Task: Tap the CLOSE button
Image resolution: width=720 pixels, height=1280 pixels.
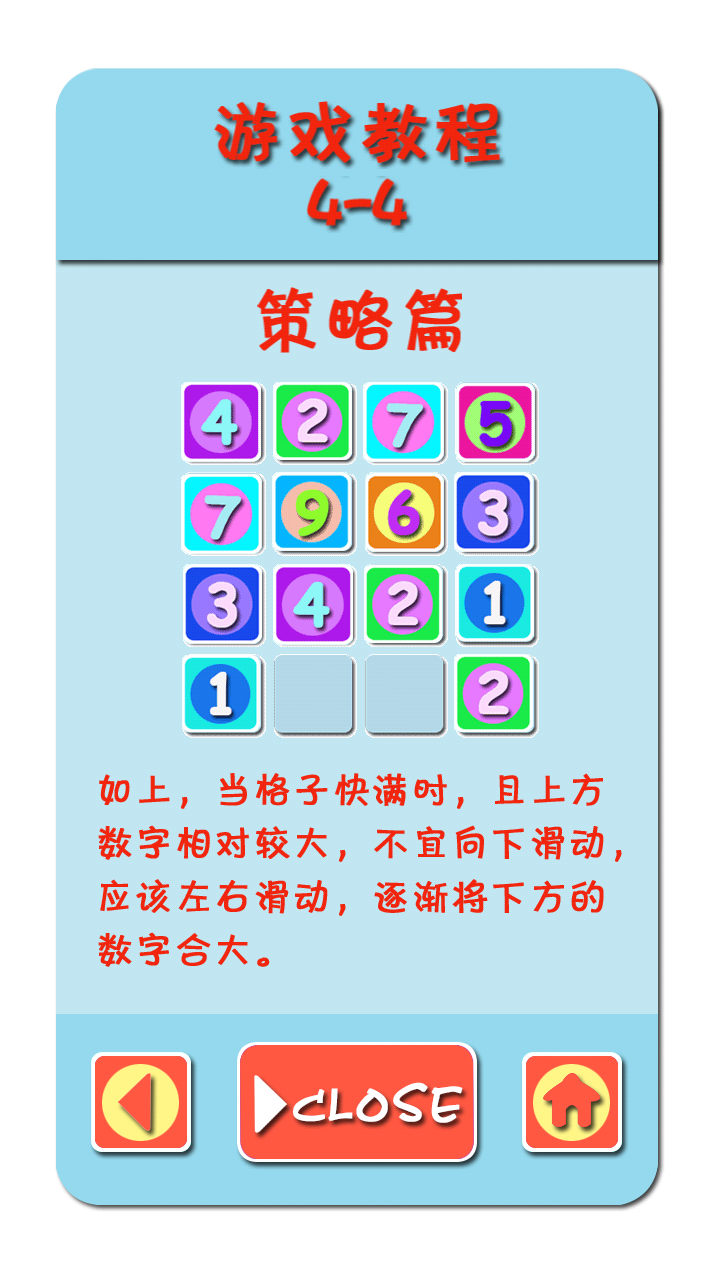Action: [356, 1102]
